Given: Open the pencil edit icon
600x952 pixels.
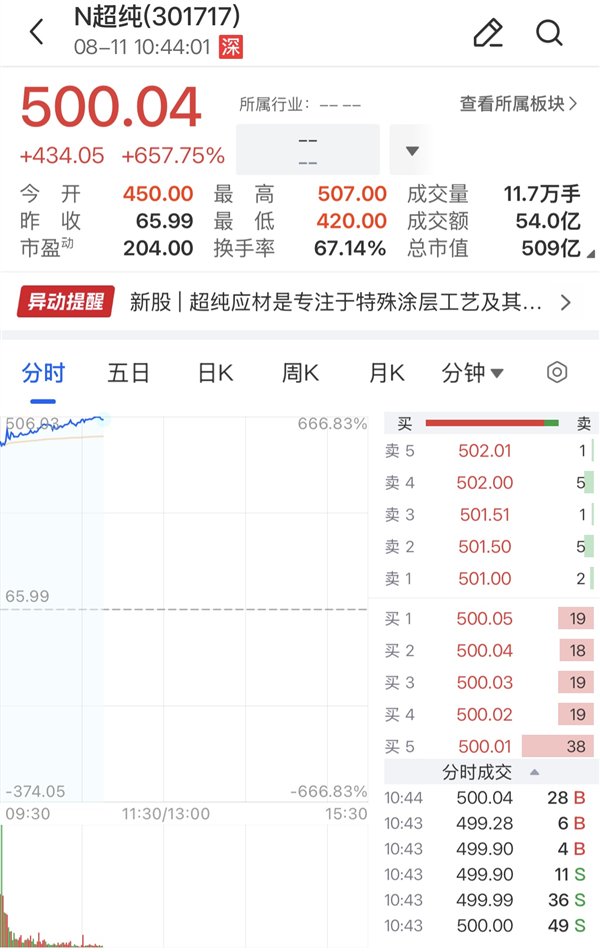Looking at the screenshot, I should coord(488,32).
